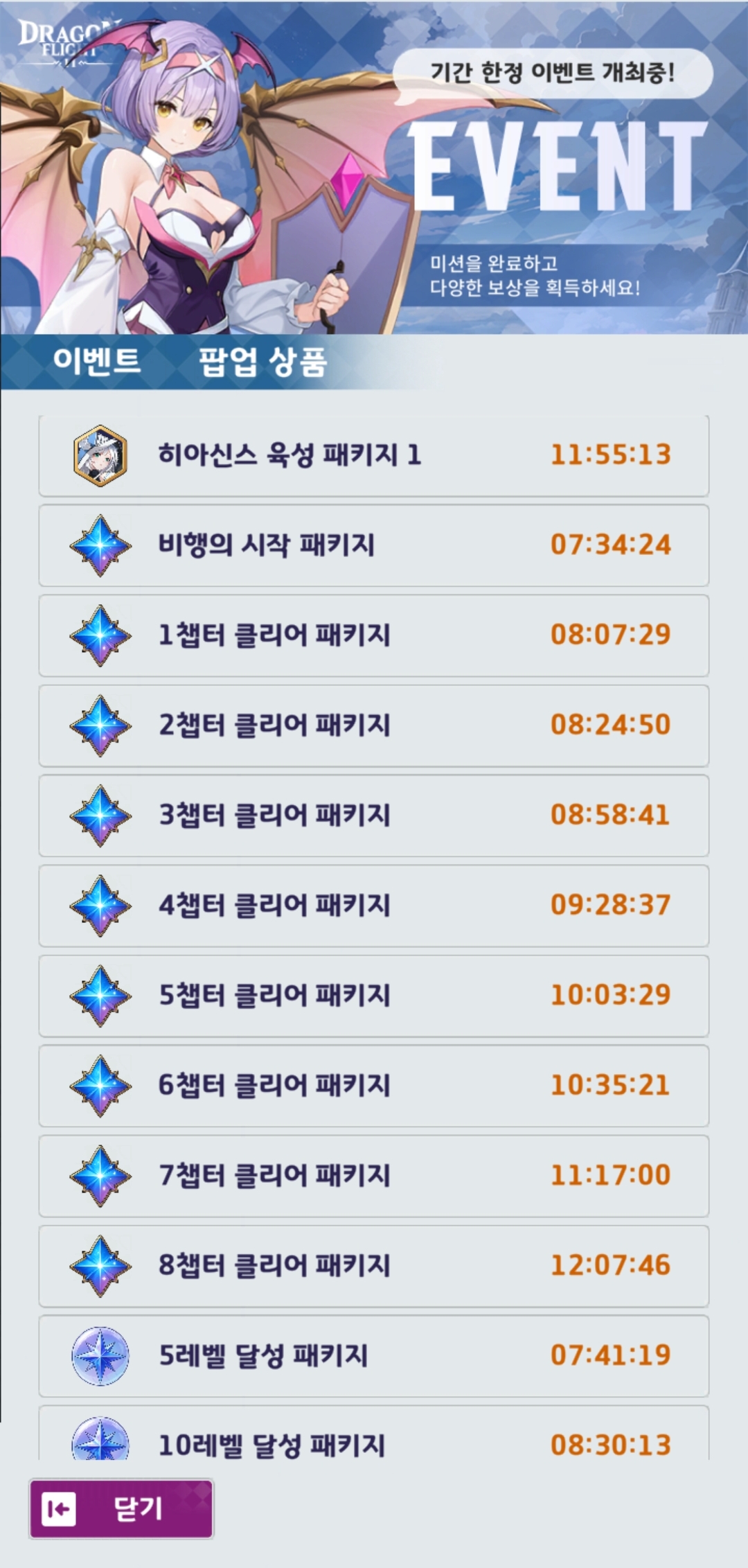View 6챕터 클리어 패키지 details
The height and width of the screenshot is (1568, 748).
click(x=373, y=1086)
